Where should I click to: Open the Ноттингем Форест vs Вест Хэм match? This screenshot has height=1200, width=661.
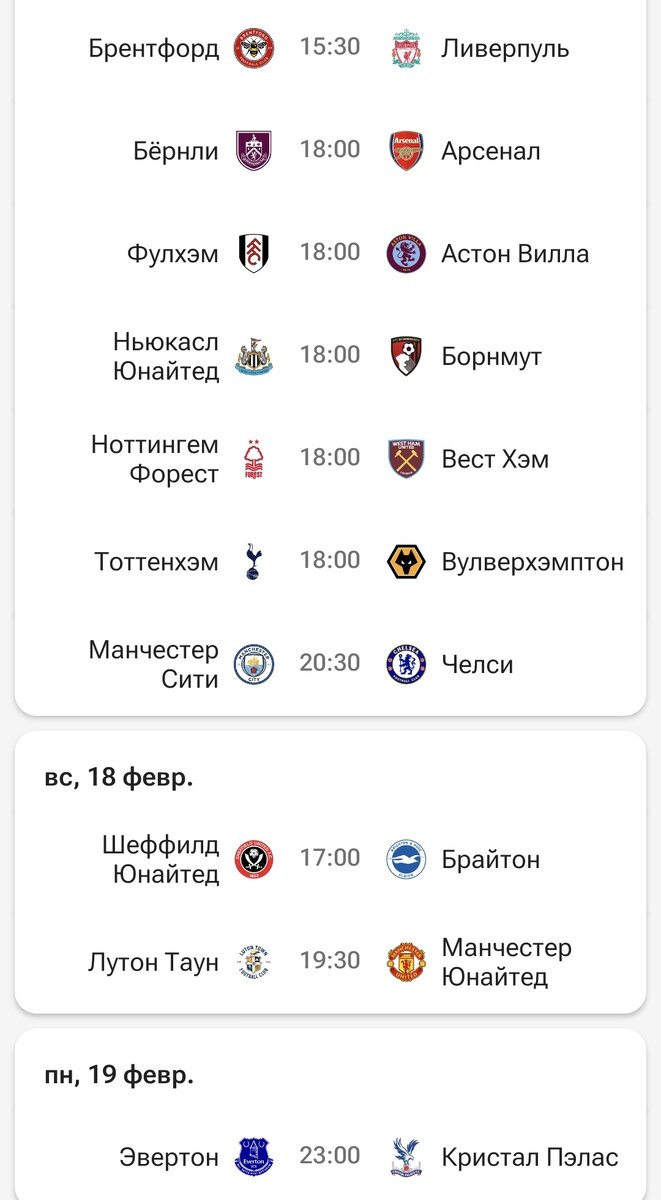[330, 459]
